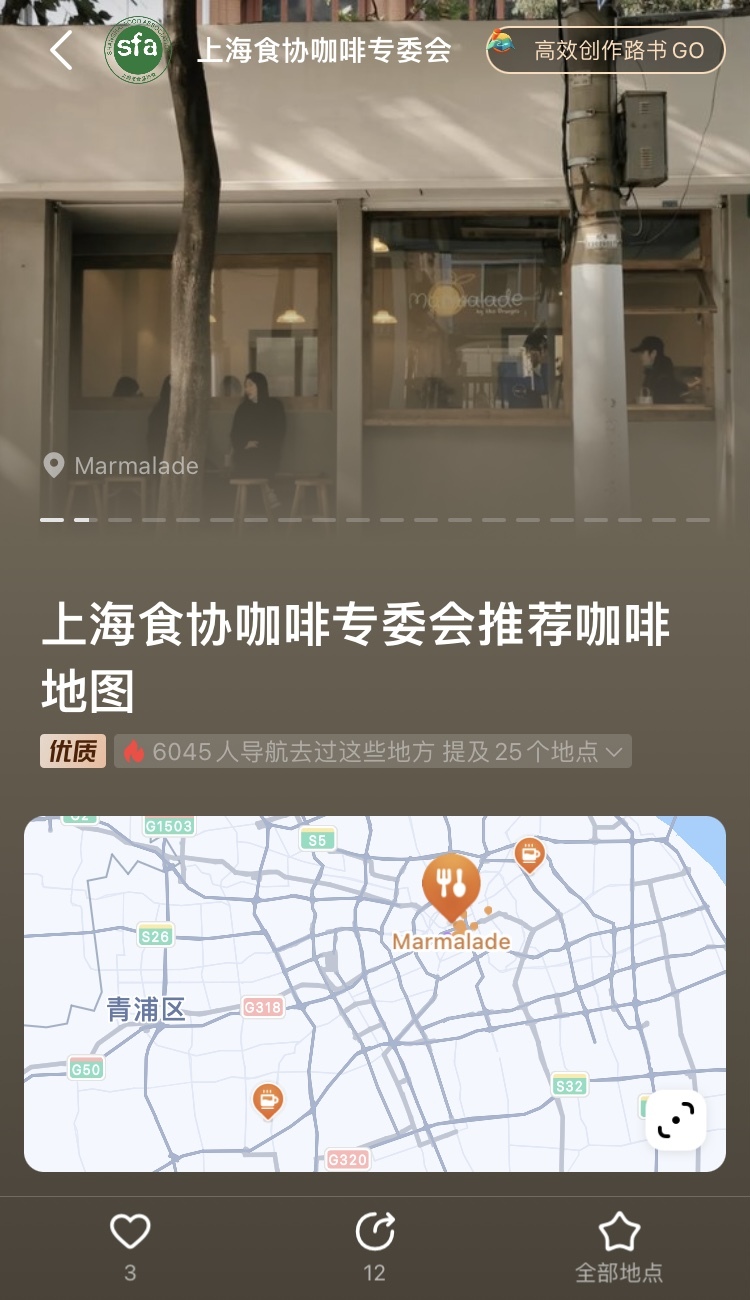Open the 上海食协咖啡专委会 profile avatar

[137, 50]
